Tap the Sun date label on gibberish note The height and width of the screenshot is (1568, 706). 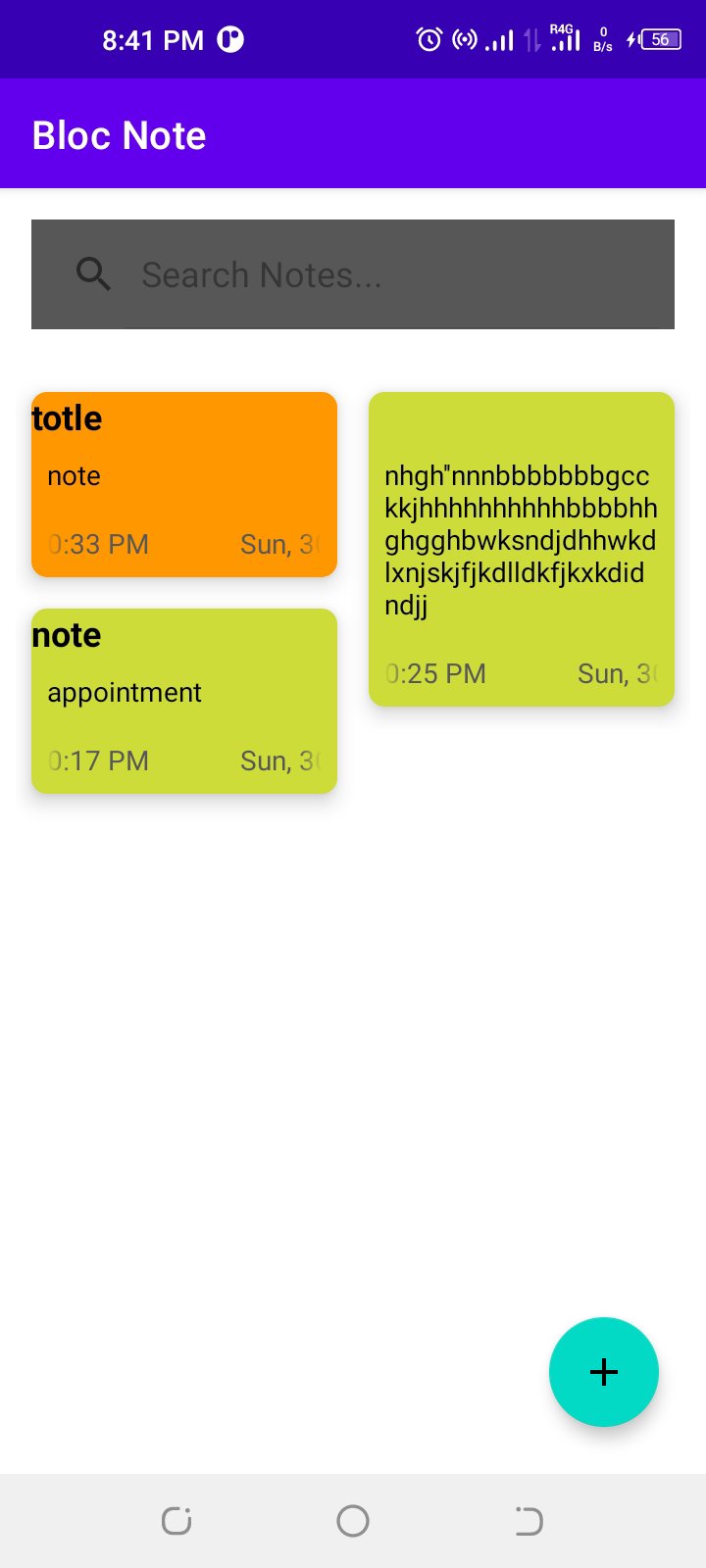(618, 673)
